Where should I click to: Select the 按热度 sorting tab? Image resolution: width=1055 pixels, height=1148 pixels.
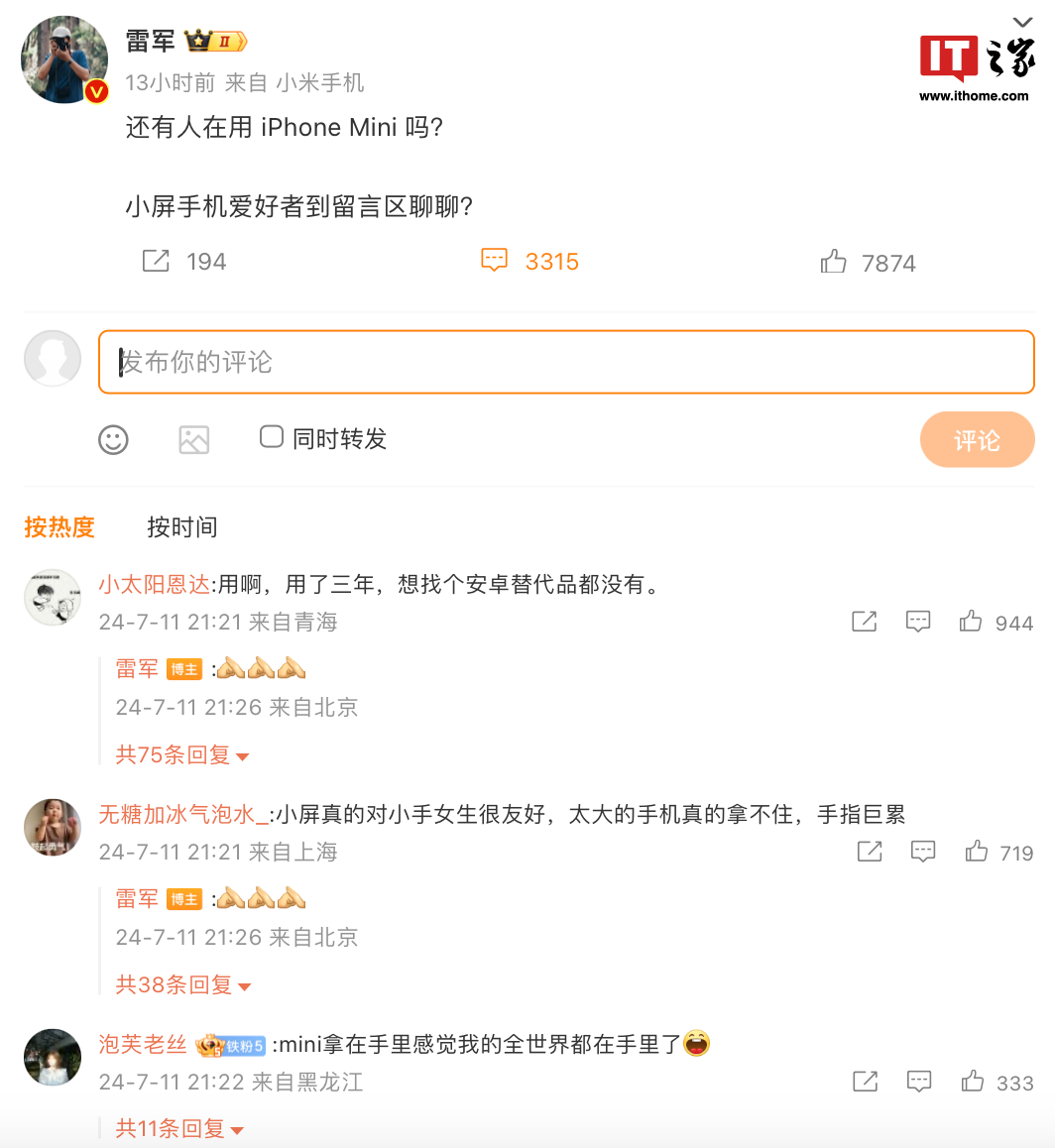click(x=59, y=527)
